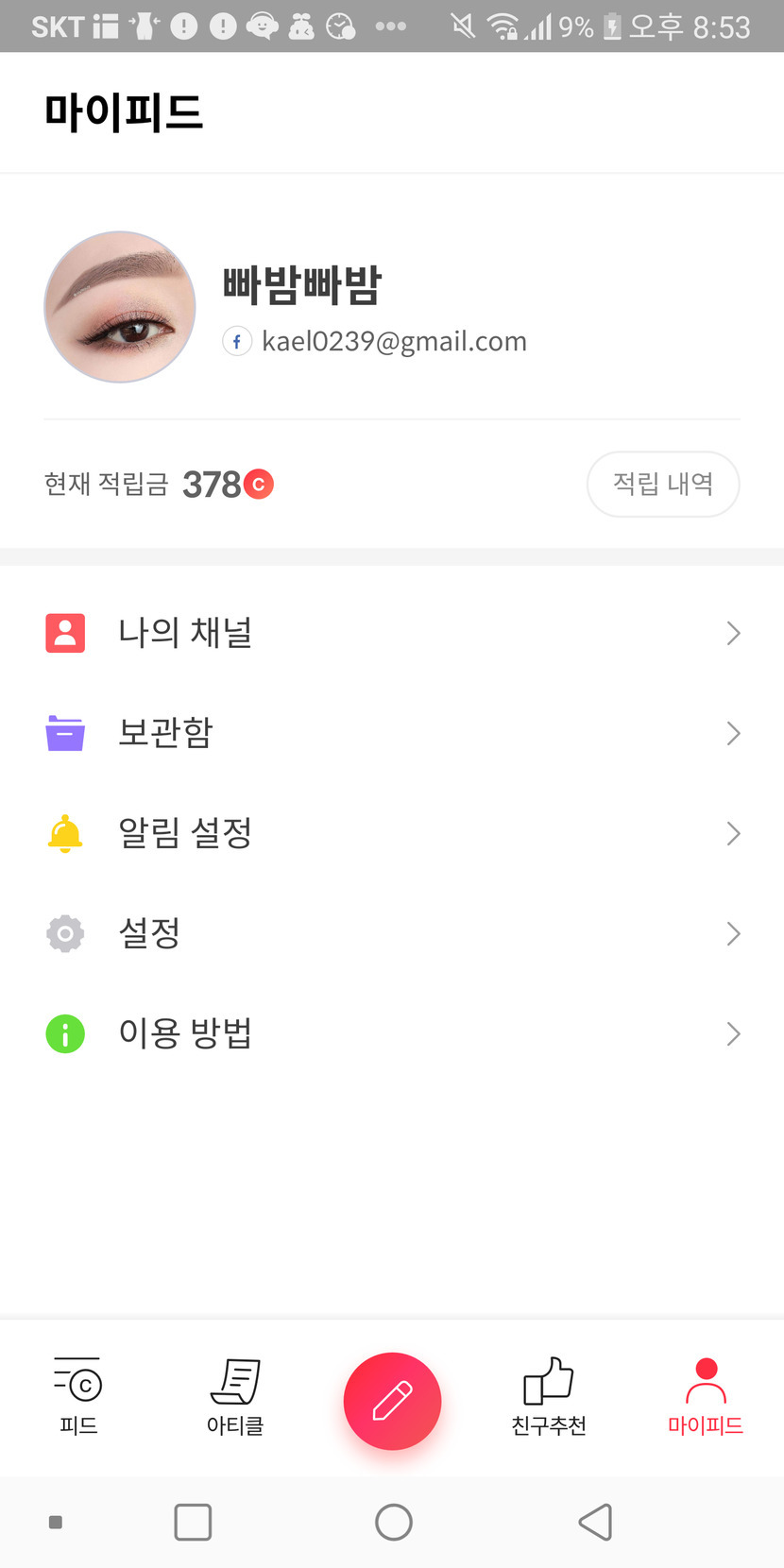784x1568 pixels.
Task: Open 나의 채널 row
Action: [x=392, y=633]
